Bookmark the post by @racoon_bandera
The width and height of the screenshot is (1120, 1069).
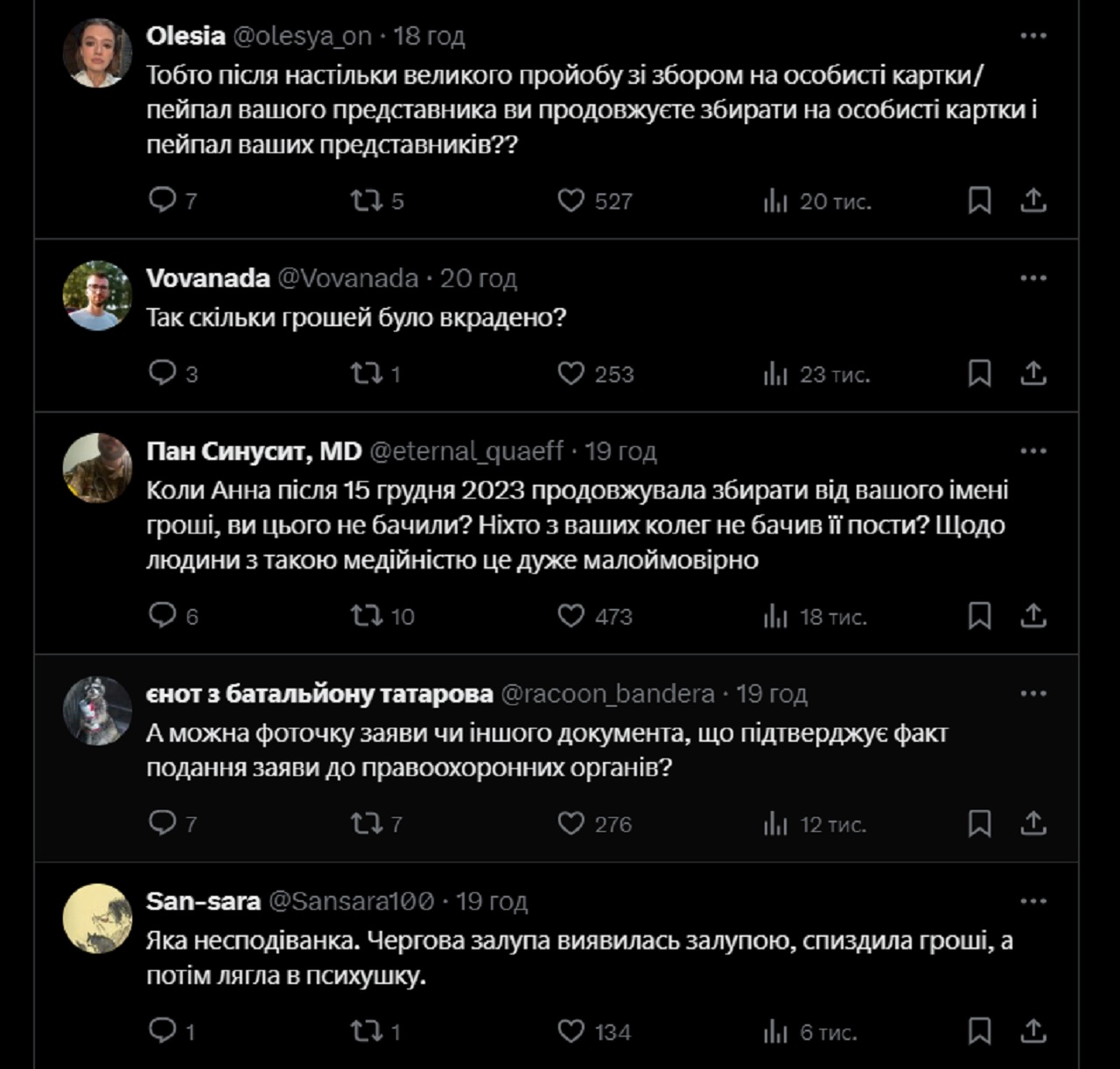(979, 823)
